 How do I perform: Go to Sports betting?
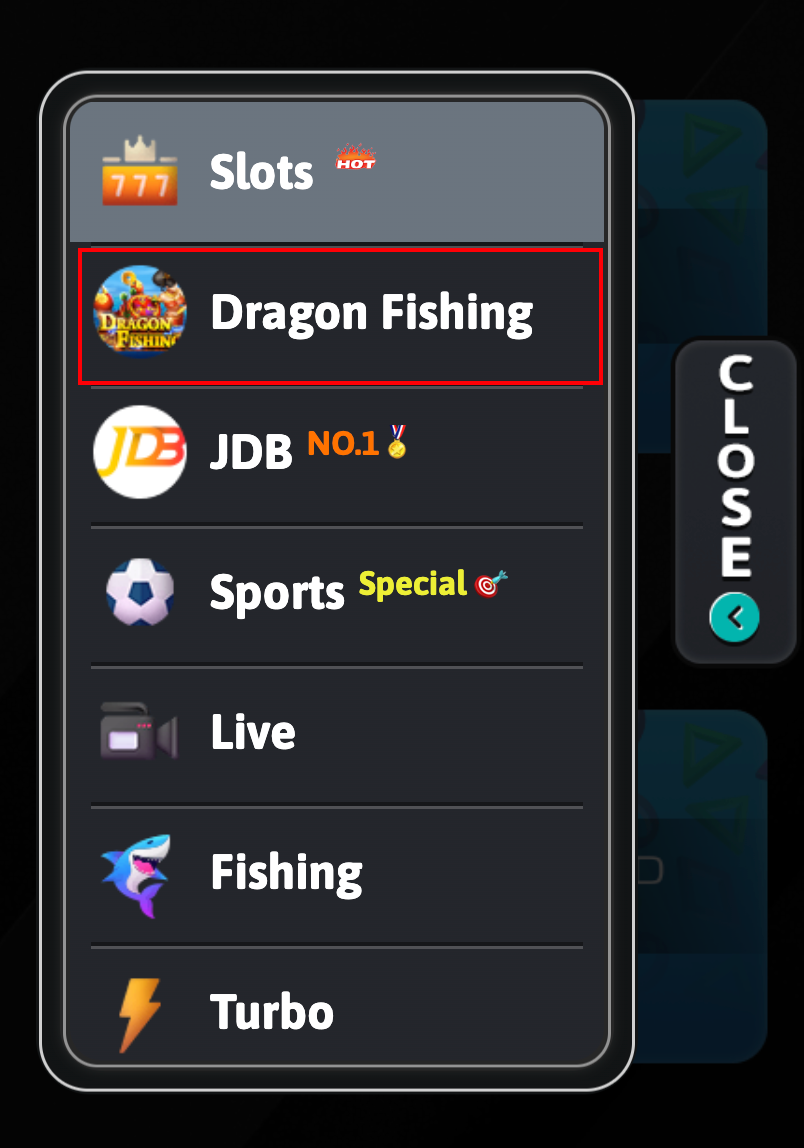(x=337, y=592)
